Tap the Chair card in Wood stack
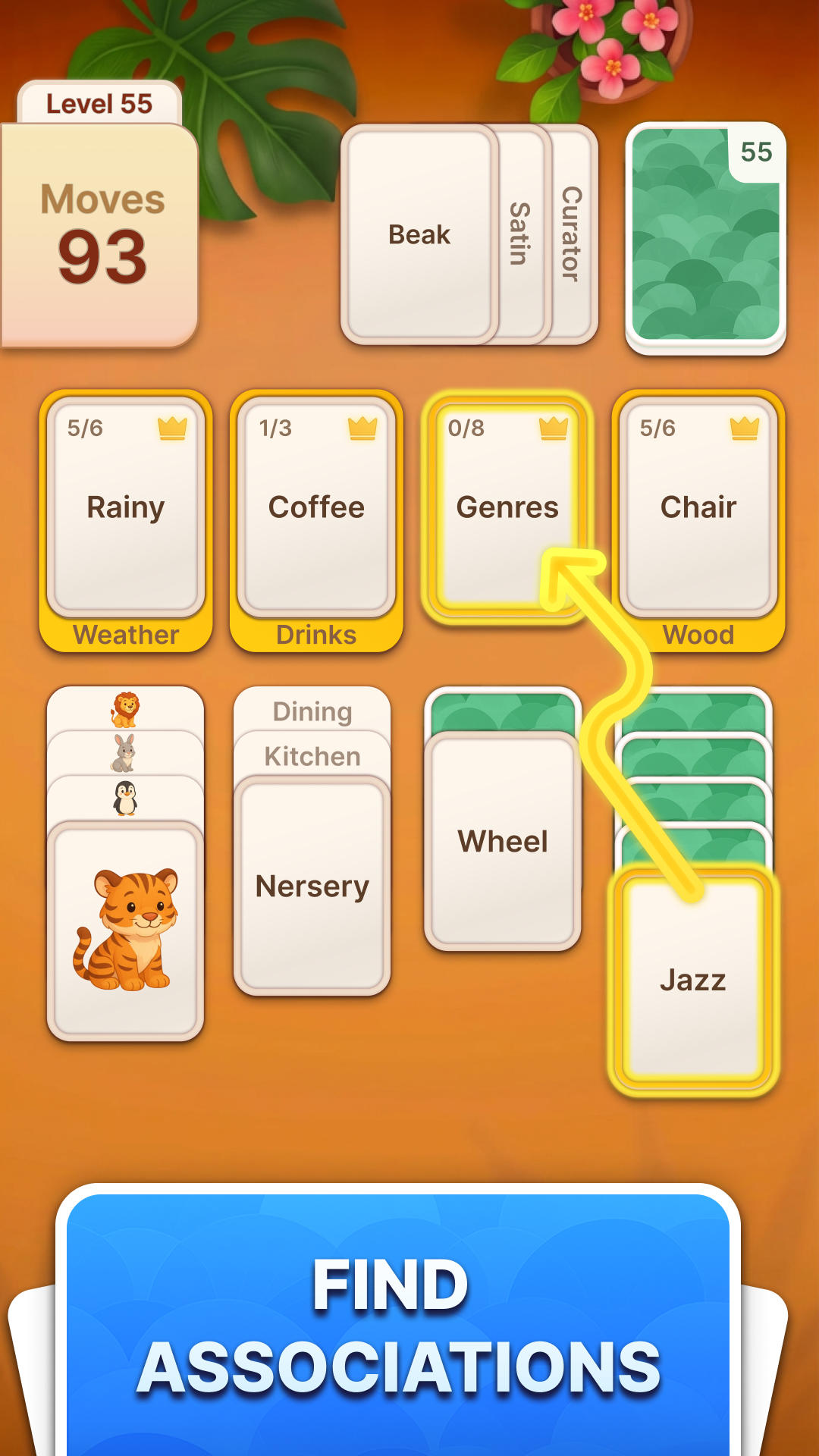This screenshot has width=819, height=1456. click(698, 507)
